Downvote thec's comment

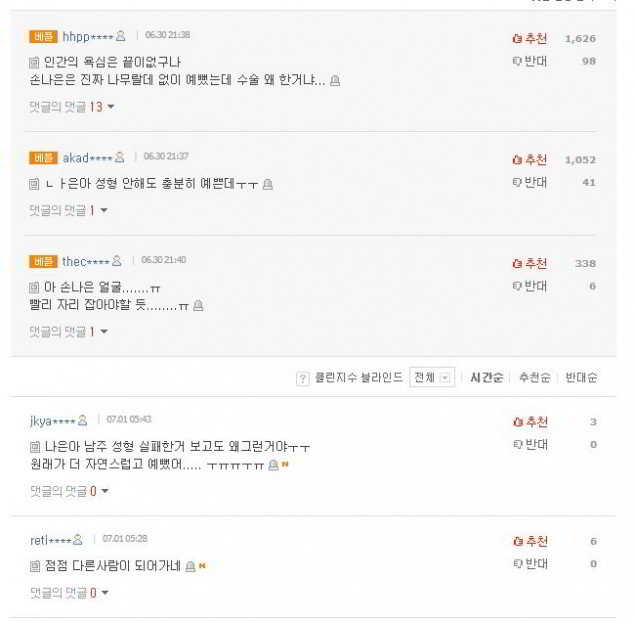529,286
